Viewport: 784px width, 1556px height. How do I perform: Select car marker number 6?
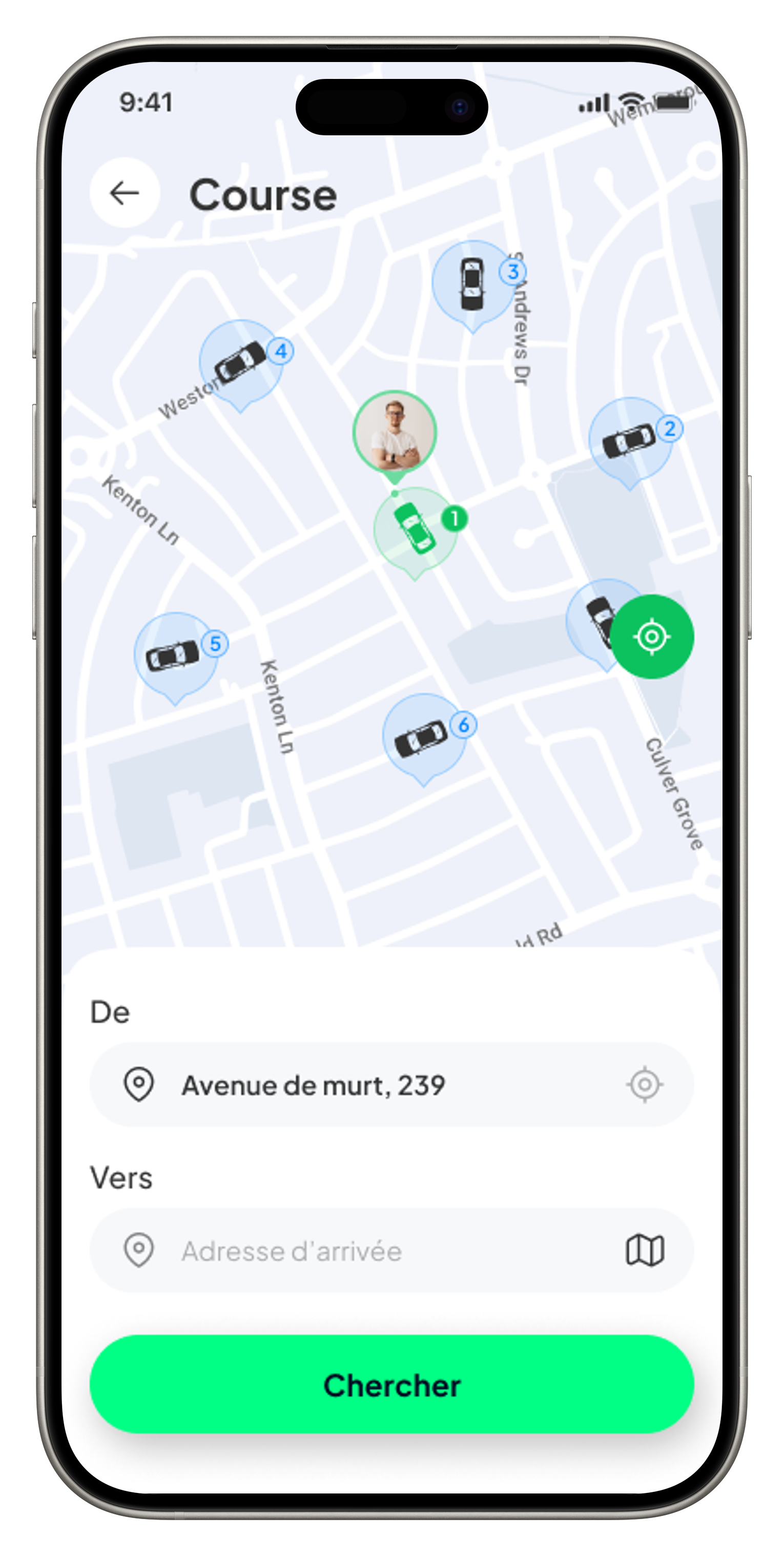[423, 736]
